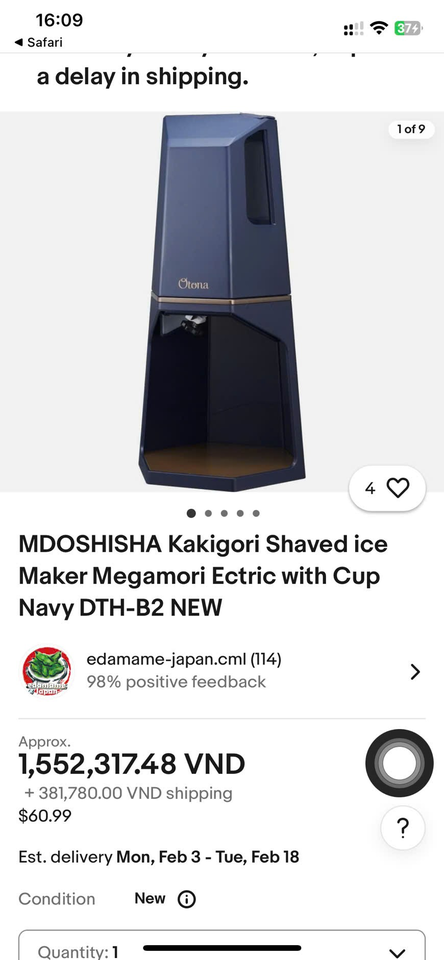Image resolution: width=444 pixels, height=960 pixels.
Task: Tap the help question mark button
Action: (x=402, y=828)
